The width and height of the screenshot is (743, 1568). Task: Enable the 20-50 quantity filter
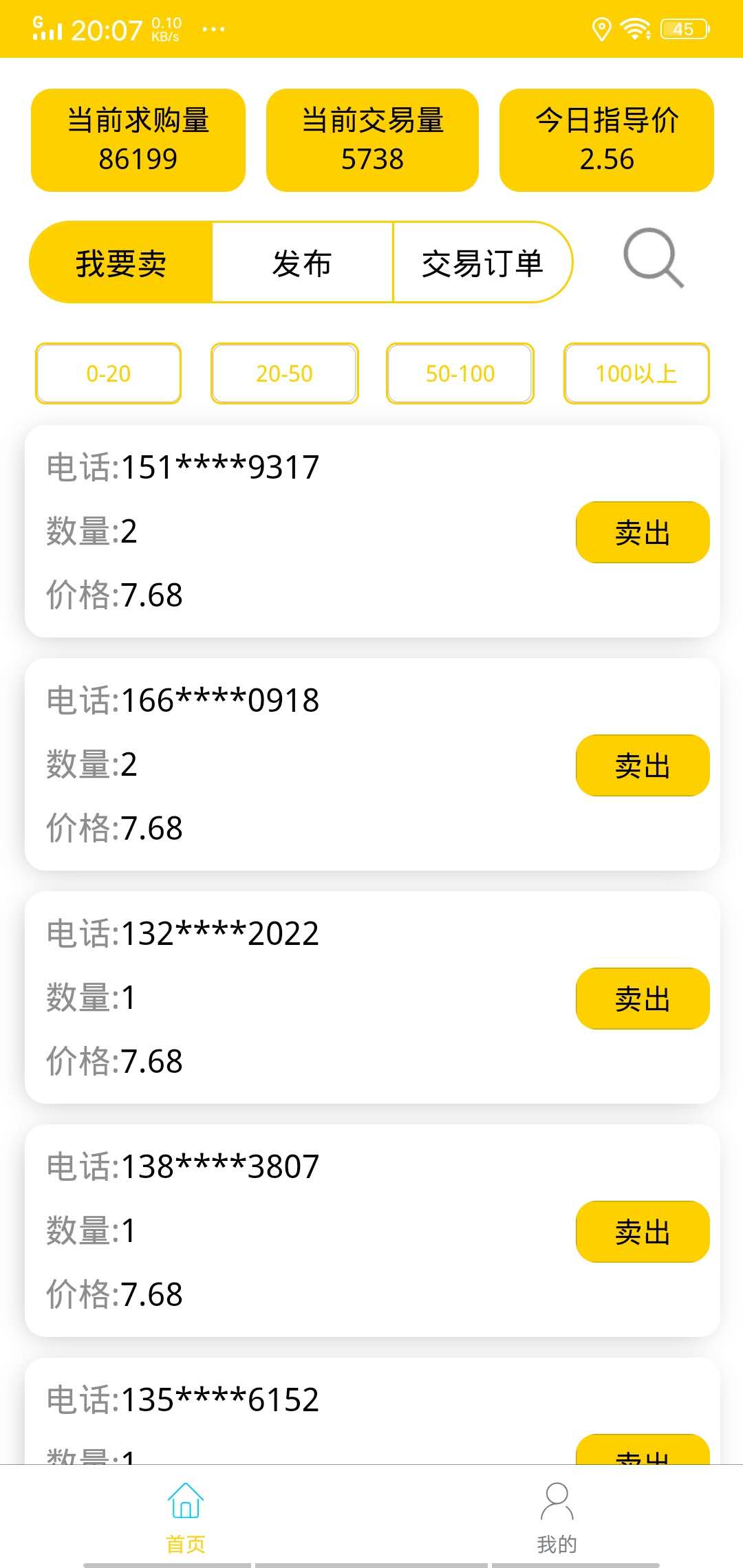tap(283, 373)
